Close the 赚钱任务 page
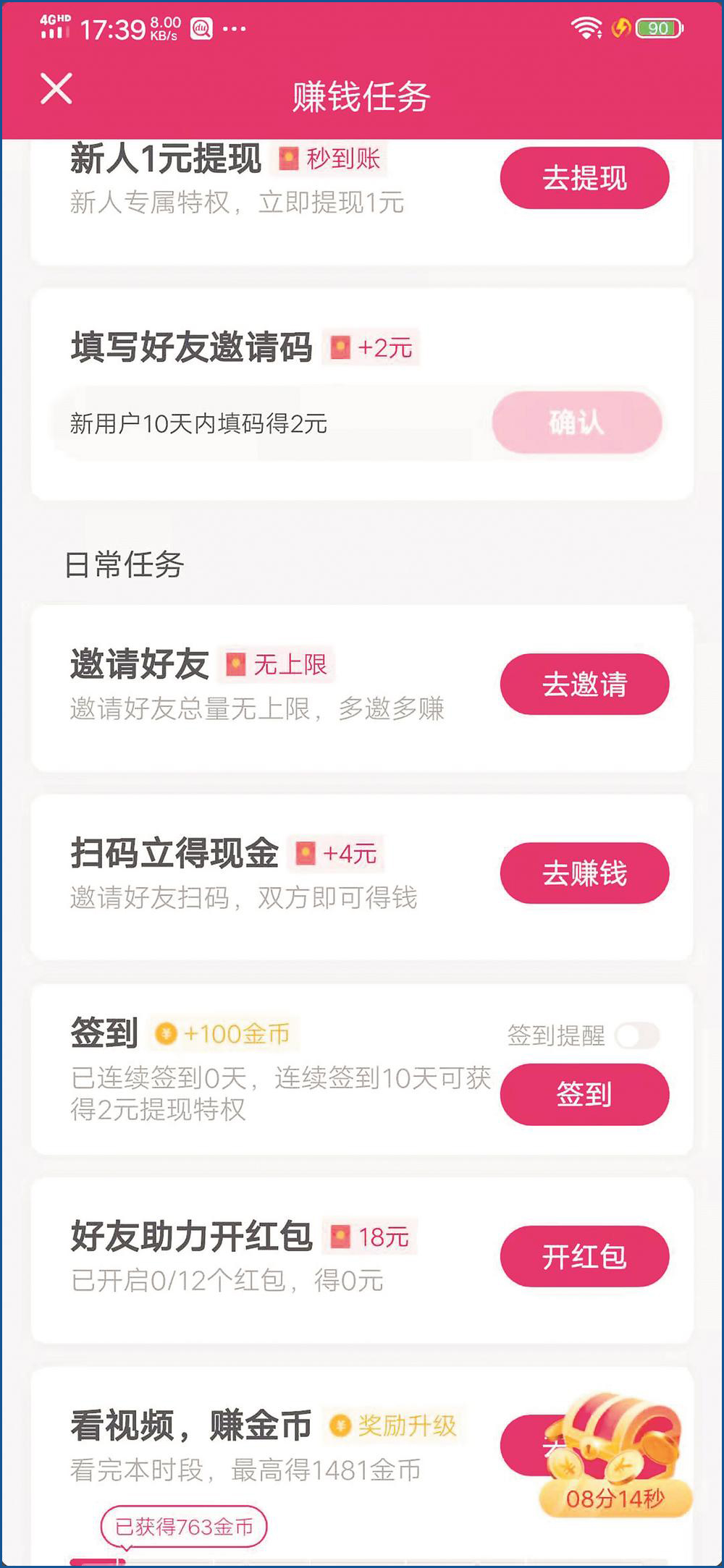 pos(56,90)
